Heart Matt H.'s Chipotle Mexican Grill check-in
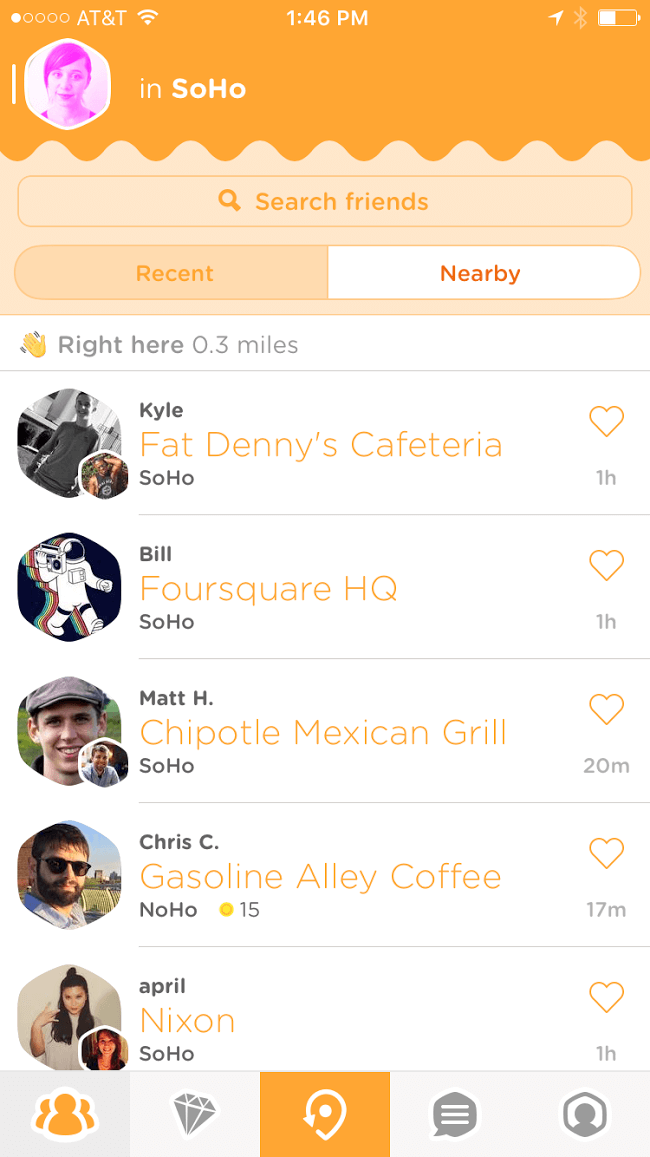The width and height of the screenshot is (650, 1157). [606, 710]
